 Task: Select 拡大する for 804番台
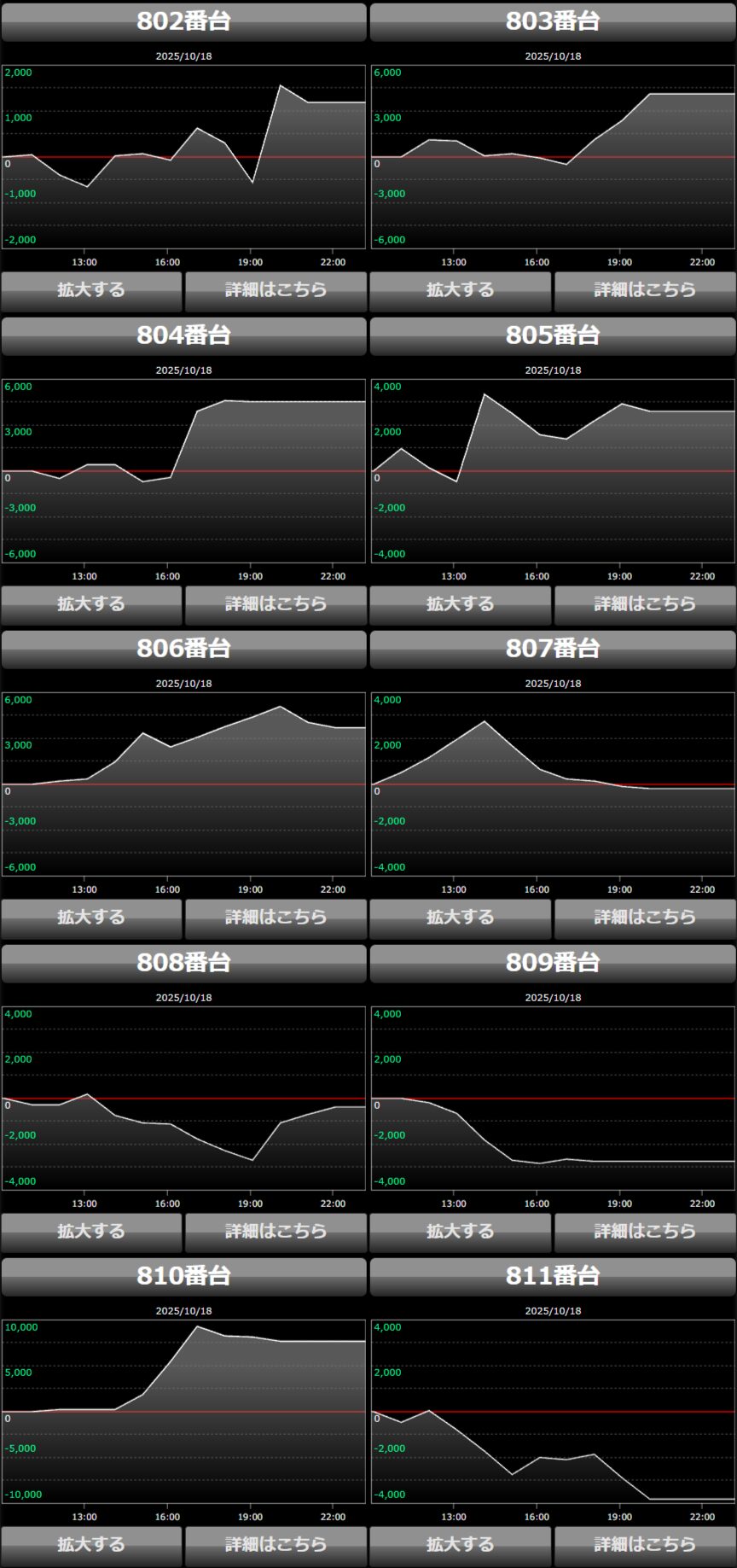pyautogui.click(x=91, y=604)
